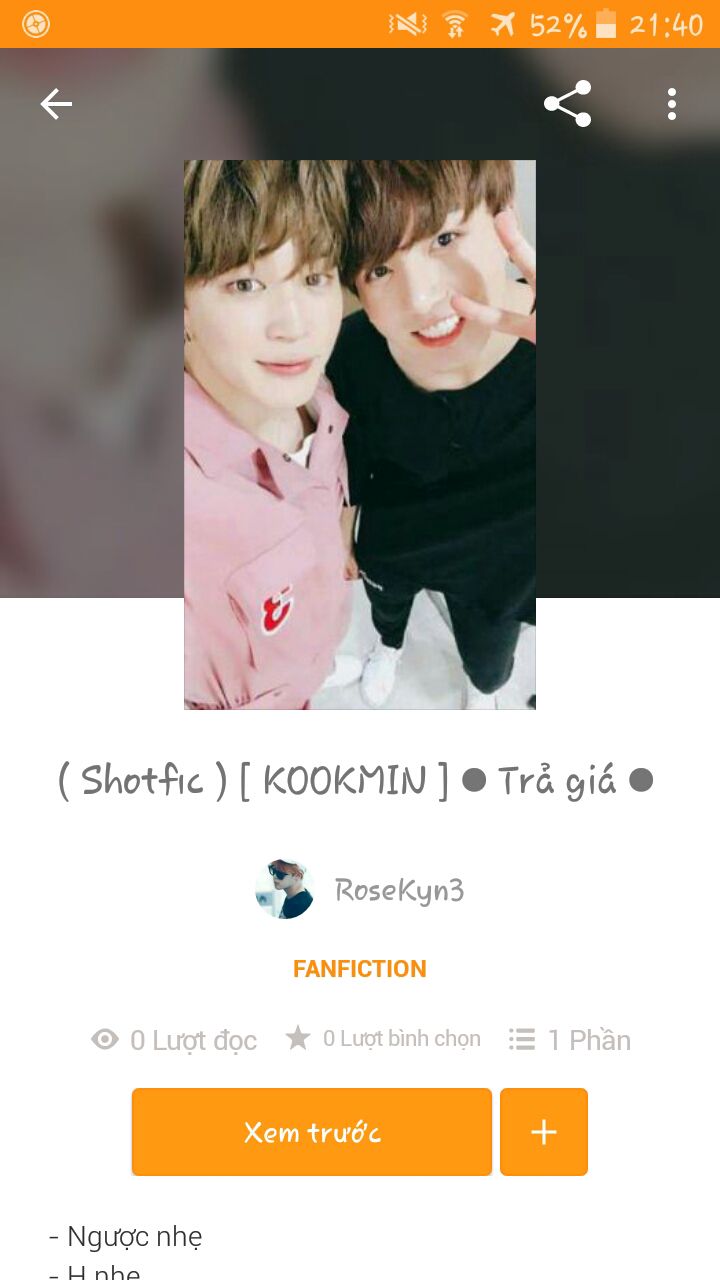720x1280 pixels.
Task: Go back using the top-left arrow
Action: [x=56, y=104]
